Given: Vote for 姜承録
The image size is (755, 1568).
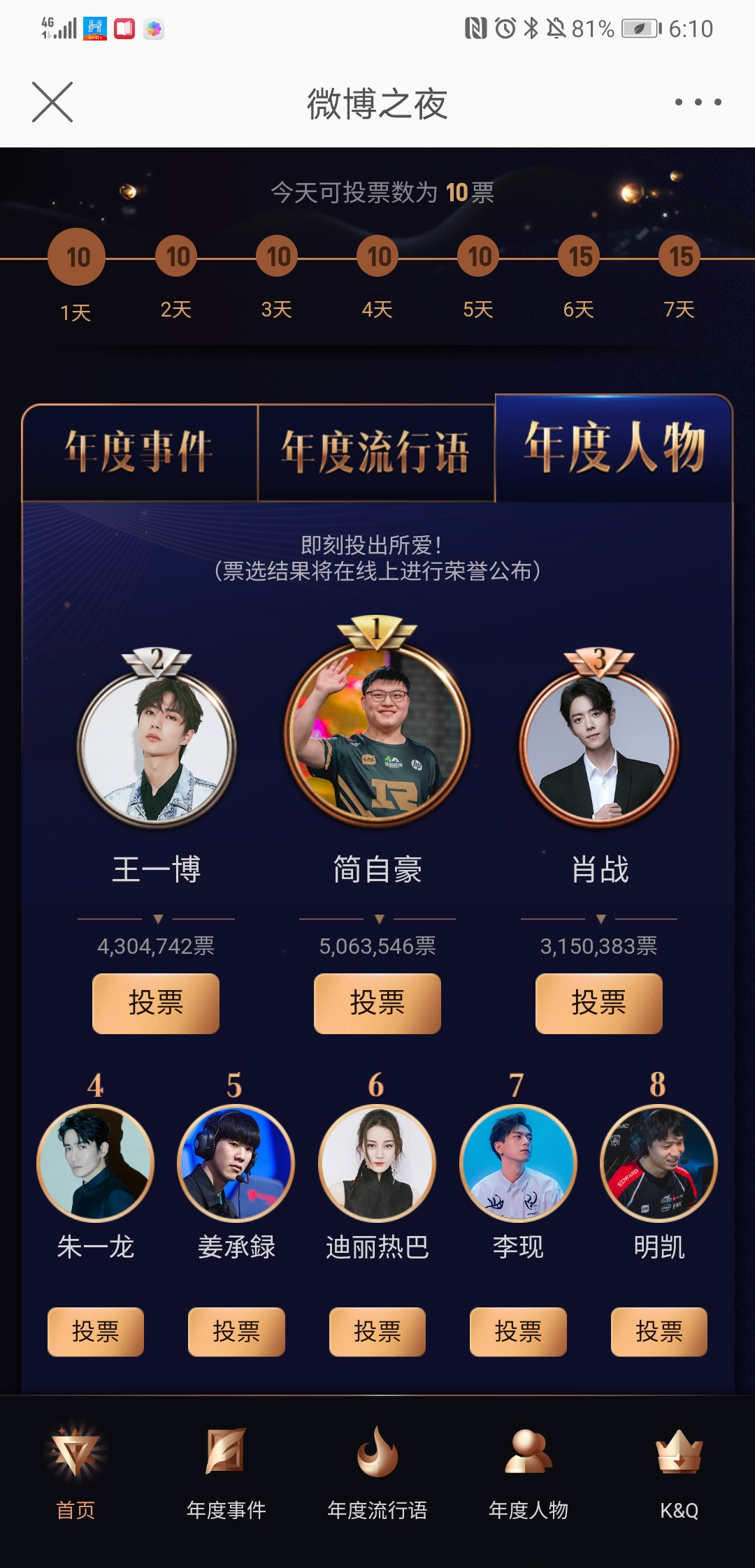Looking at the screenshot, I should click(x=236, y=1332).
